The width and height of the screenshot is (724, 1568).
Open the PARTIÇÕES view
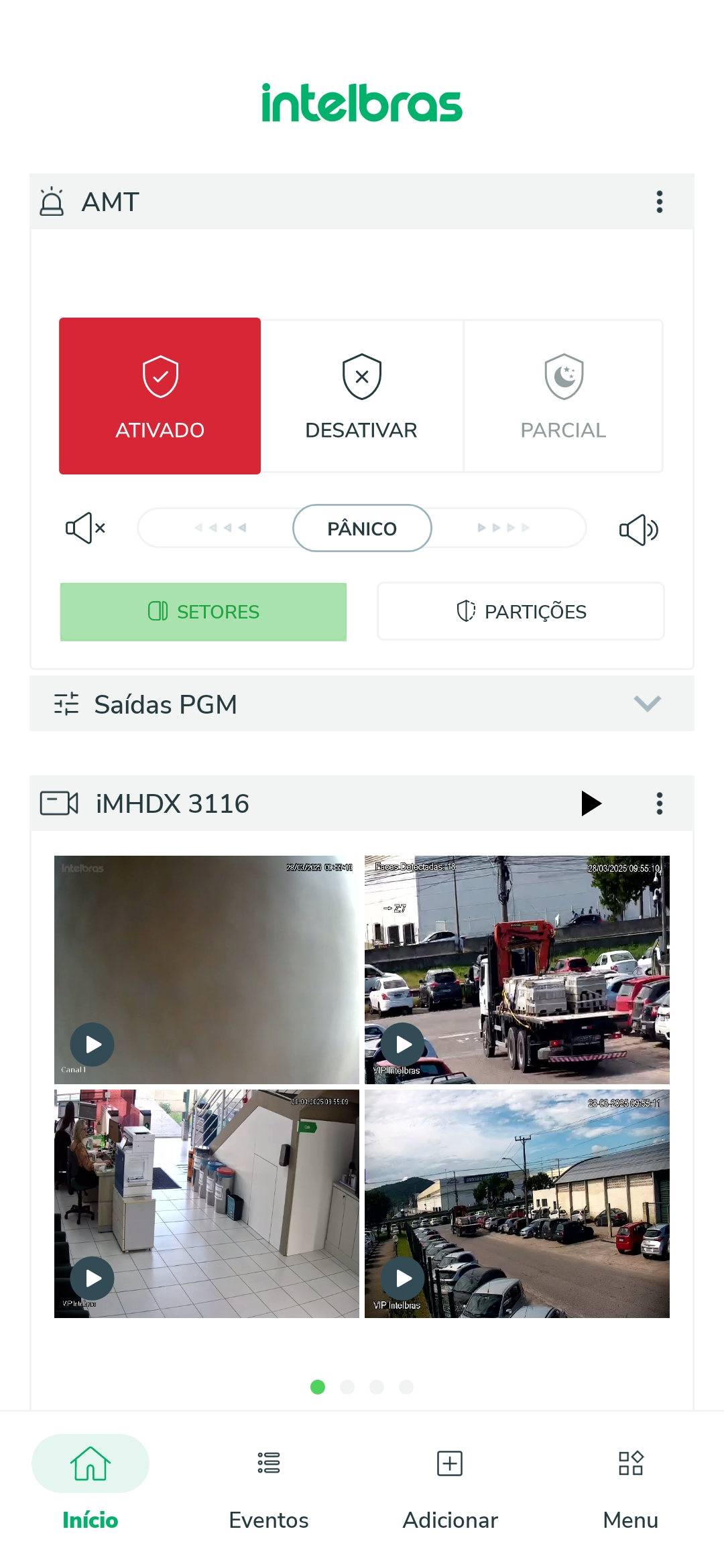[521, 611]
